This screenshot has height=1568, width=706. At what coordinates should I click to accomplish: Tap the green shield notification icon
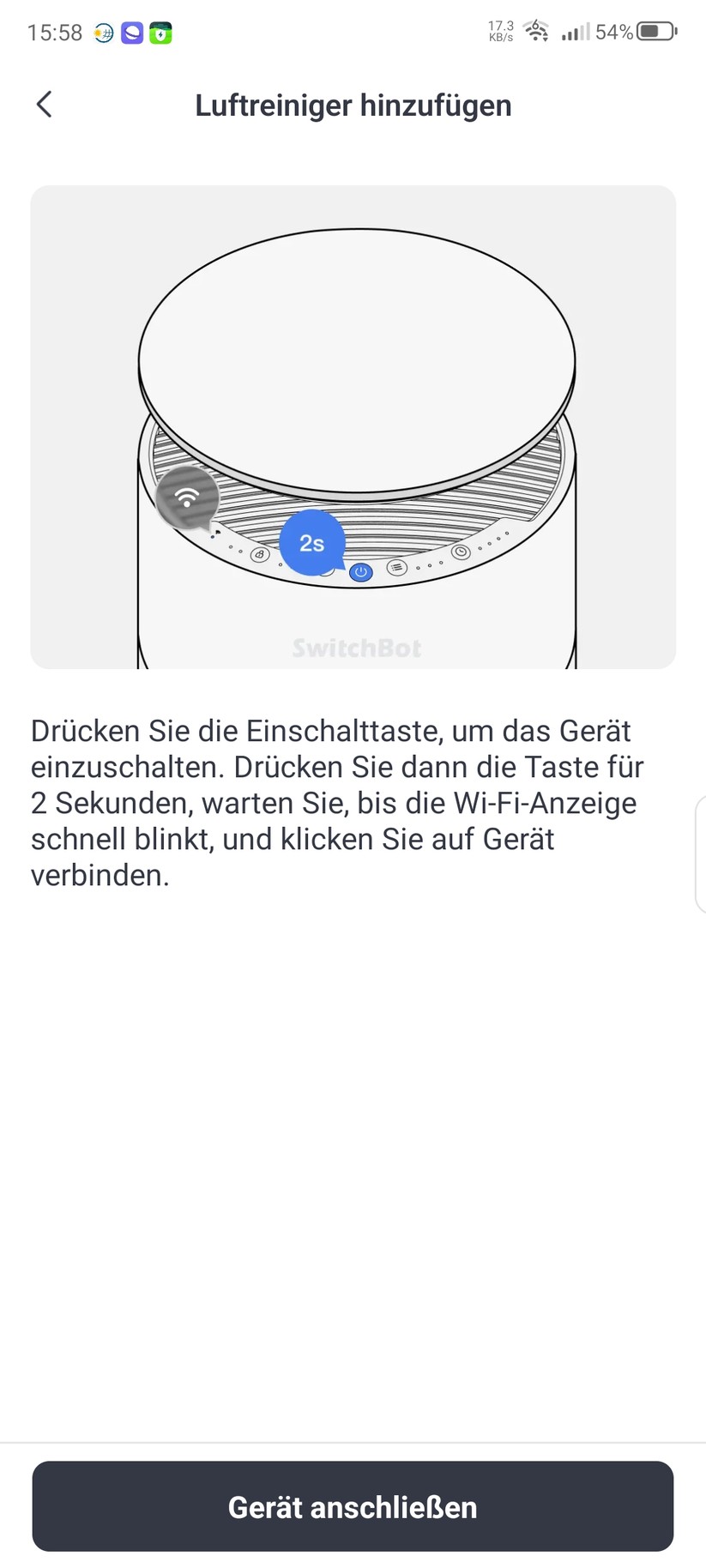click(161, 33)
